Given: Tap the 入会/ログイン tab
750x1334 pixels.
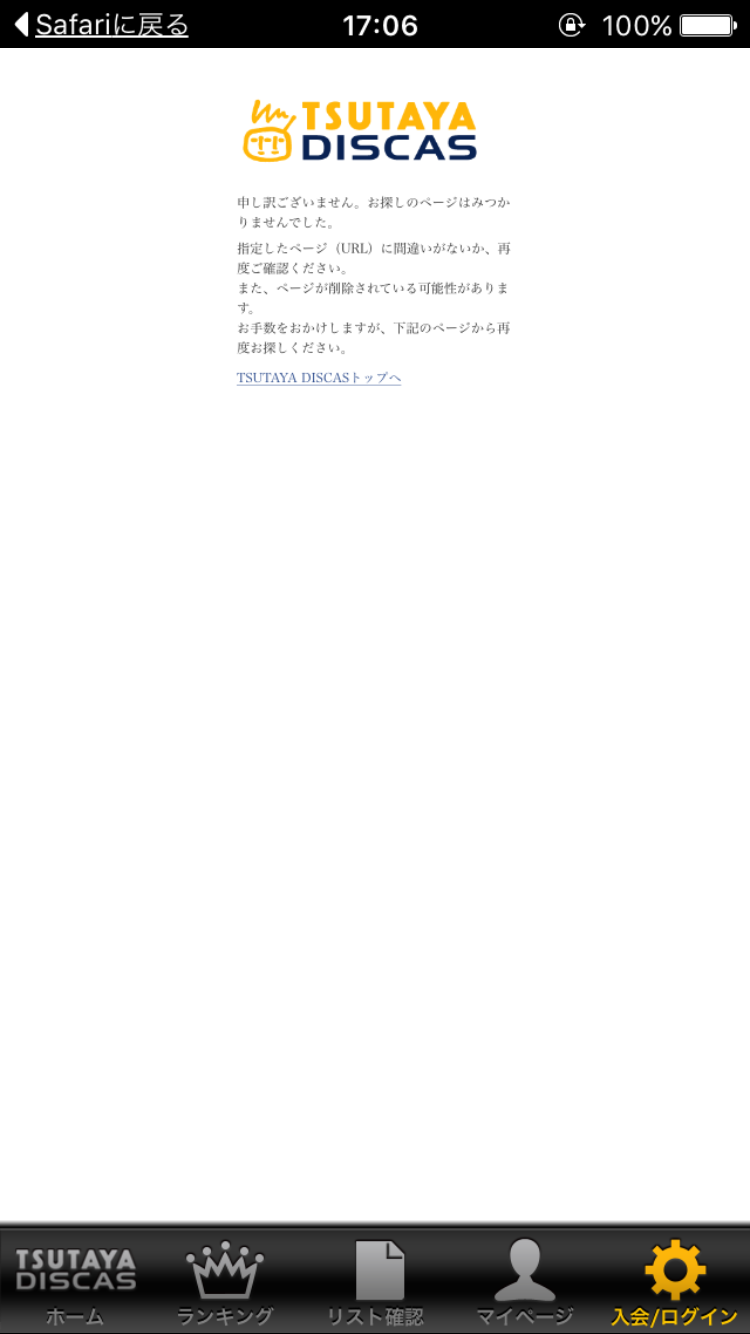Looking at the screenshot, I should click(x=675, y=1281).
